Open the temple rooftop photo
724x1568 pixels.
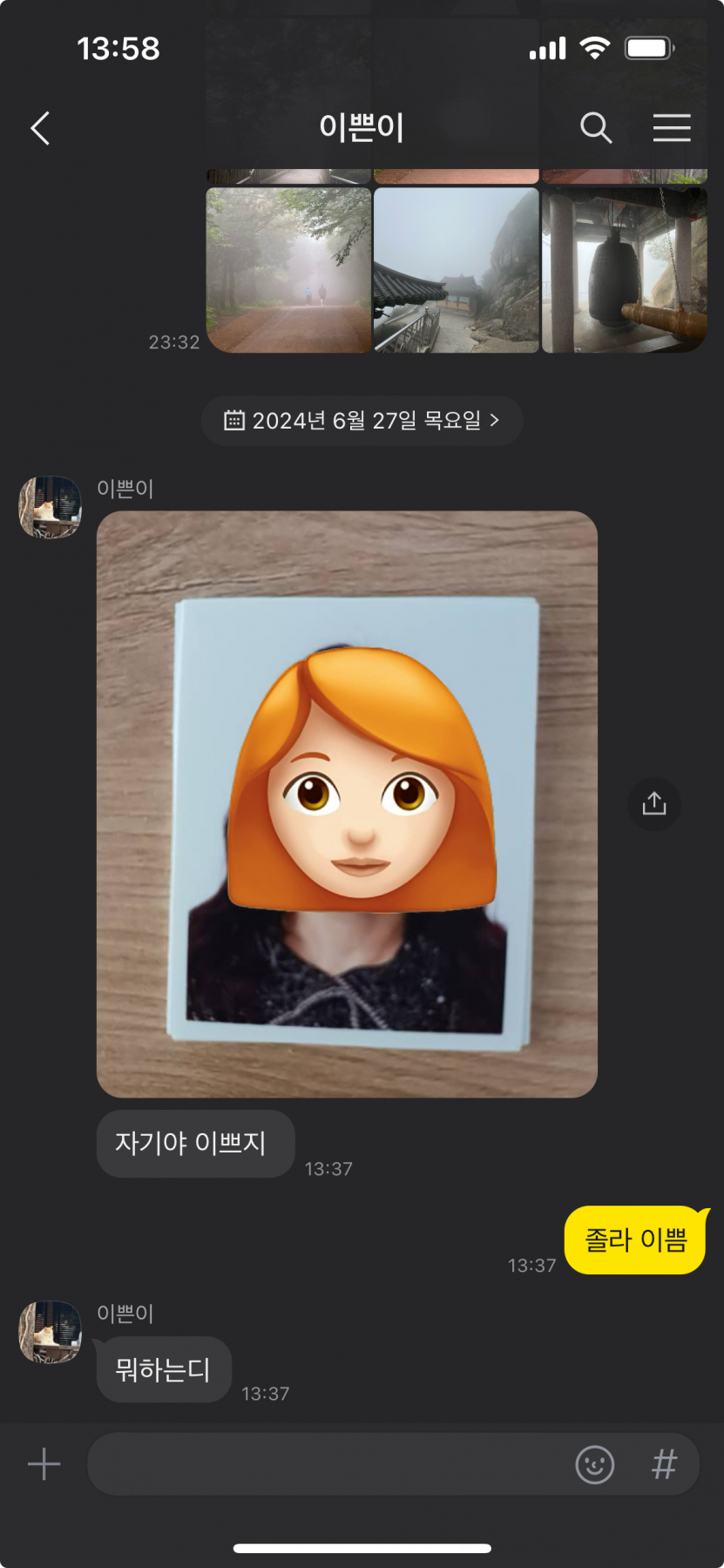pos(456,270)
